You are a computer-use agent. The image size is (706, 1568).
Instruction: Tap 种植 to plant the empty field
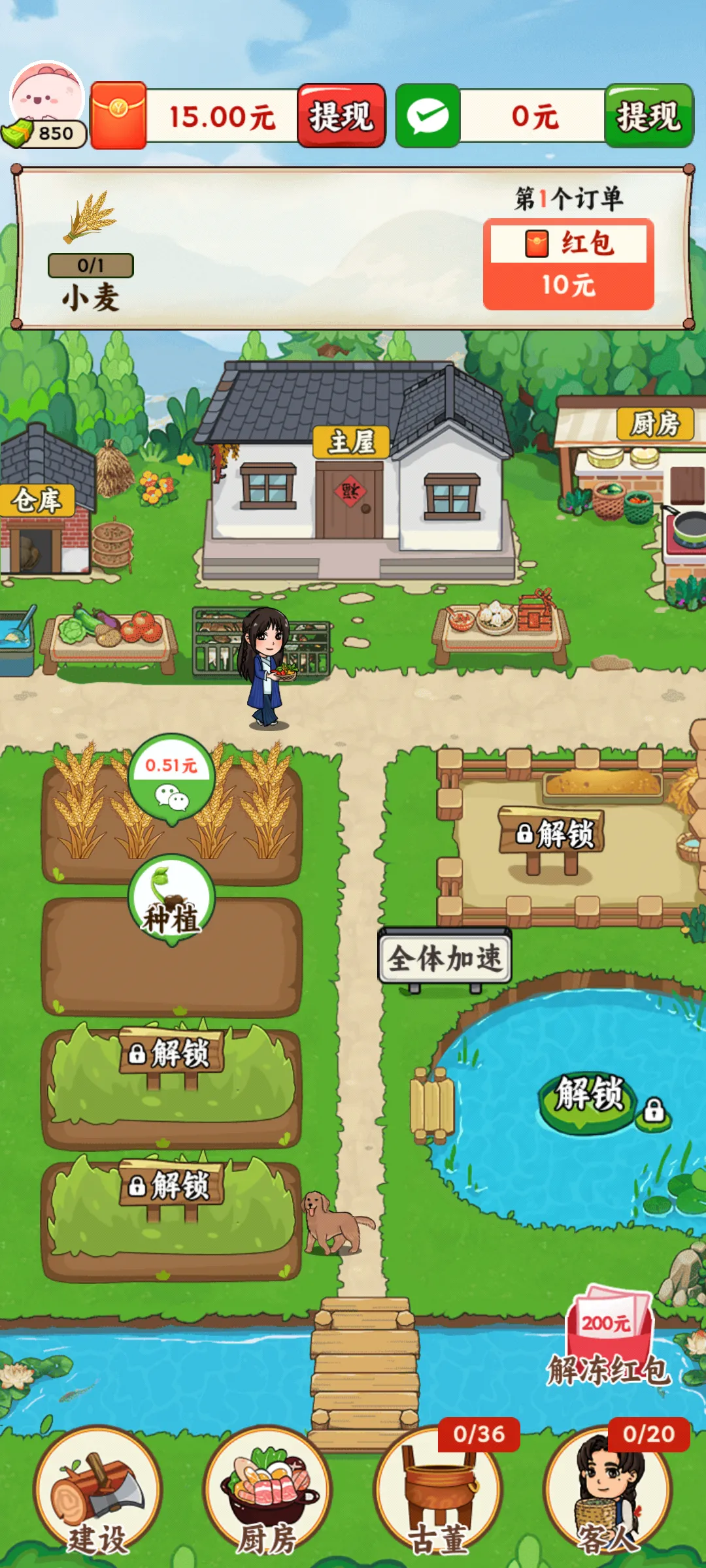(171, 900)
